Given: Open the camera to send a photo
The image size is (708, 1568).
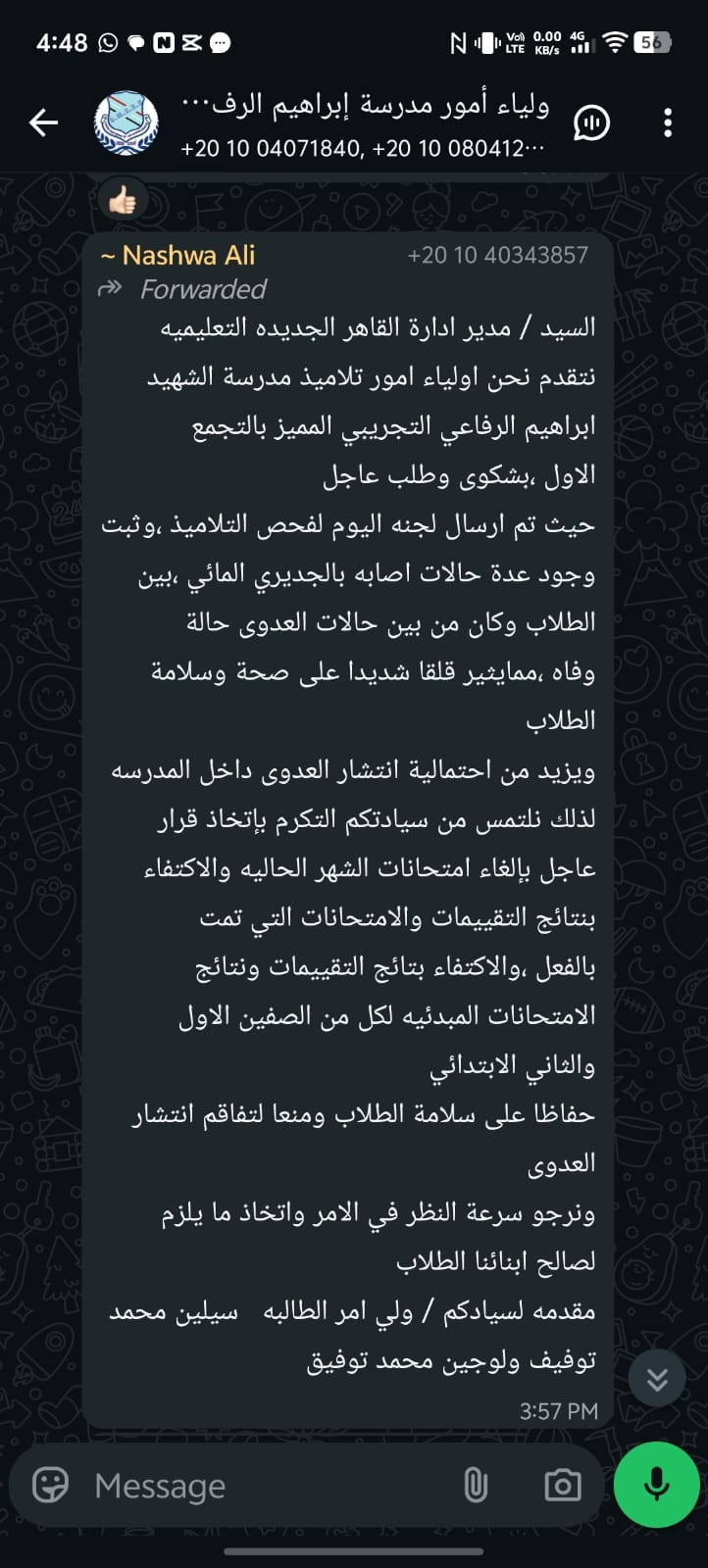Looking at the screenshot, I should coord(562,1486).
